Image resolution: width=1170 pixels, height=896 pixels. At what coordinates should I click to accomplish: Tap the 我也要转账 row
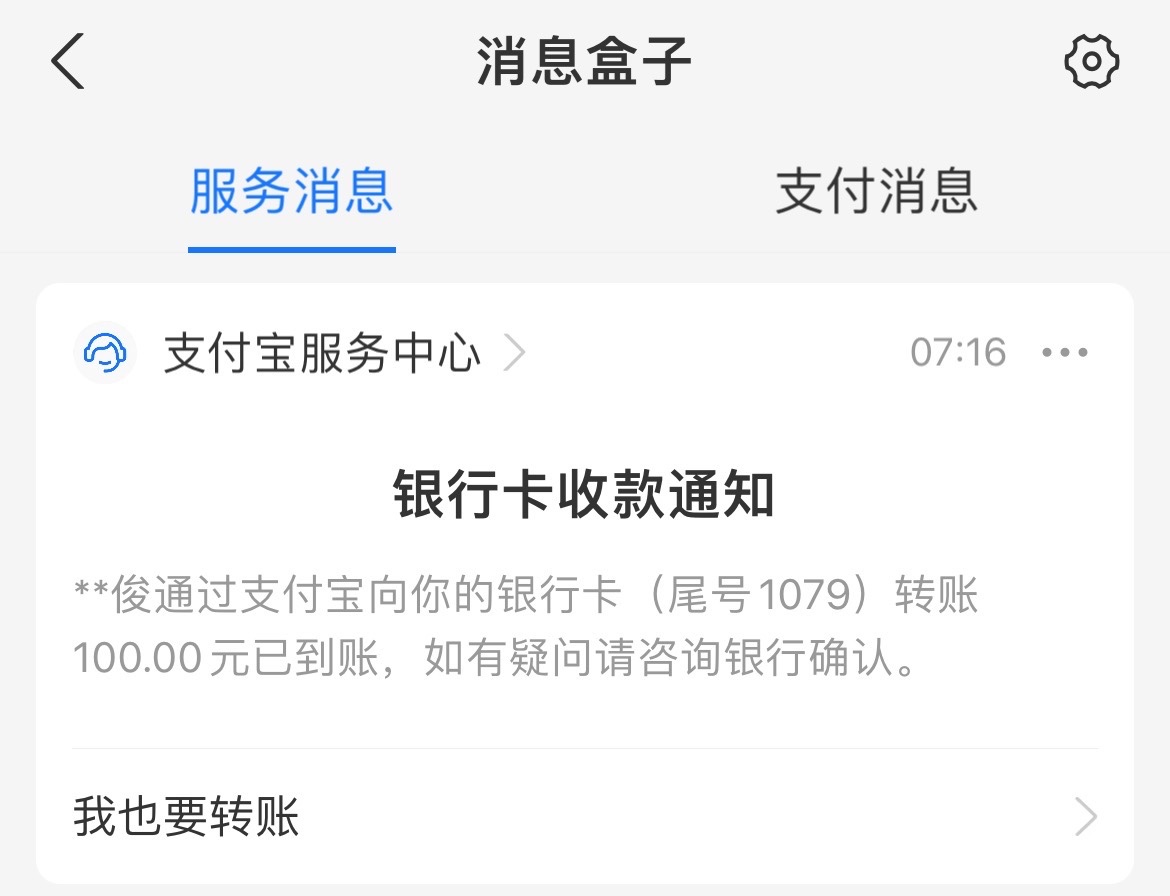(x=584, y=817)
